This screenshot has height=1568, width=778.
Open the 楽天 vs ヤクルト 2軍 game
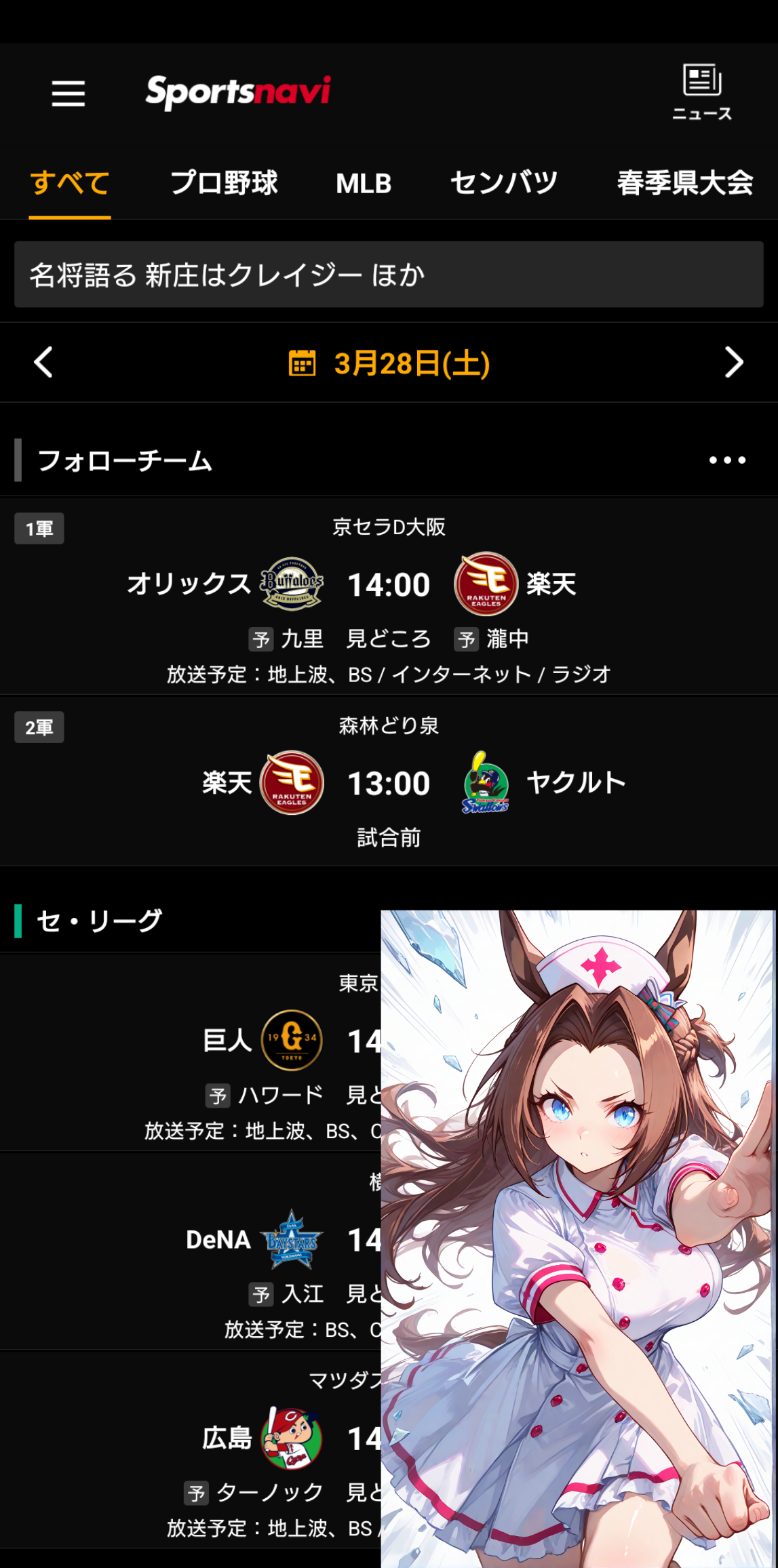click(x=389, y=783)
